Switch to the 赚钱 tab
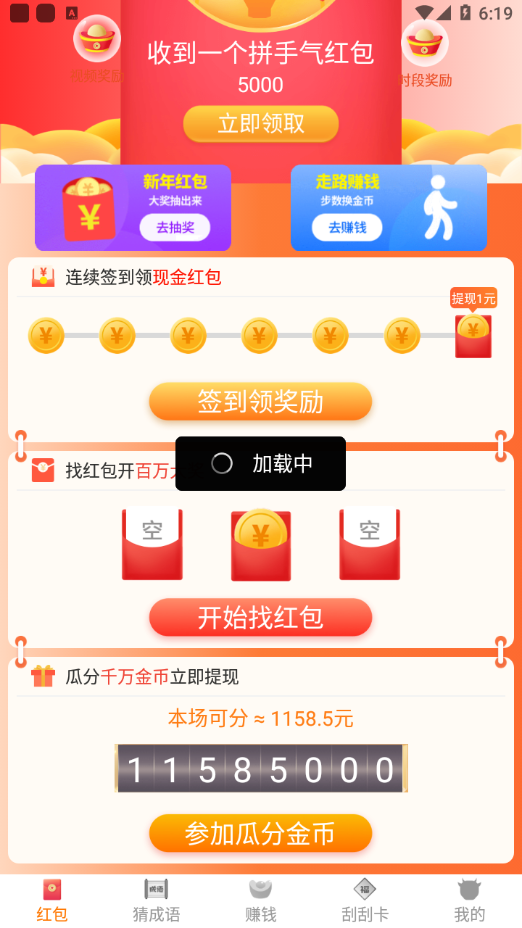This screenshot has width=522, height=928. point(260,901)
